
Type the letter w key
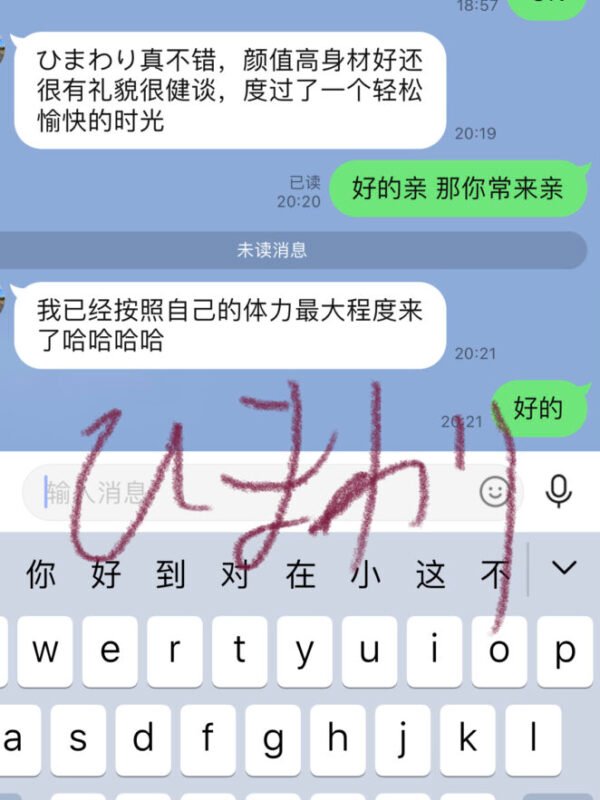[x=45, y=651]
